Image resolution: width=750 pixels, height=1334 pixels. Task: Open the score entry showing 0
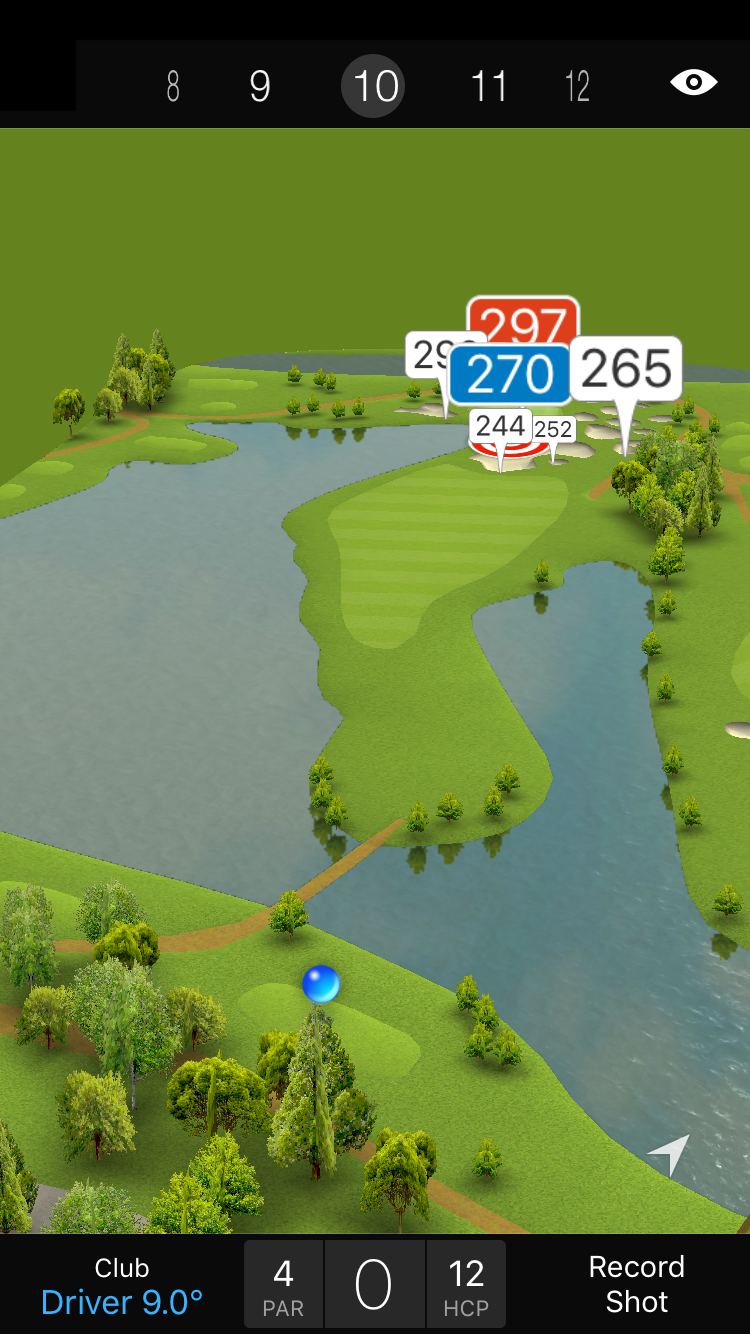click(x=374, y=1285)
